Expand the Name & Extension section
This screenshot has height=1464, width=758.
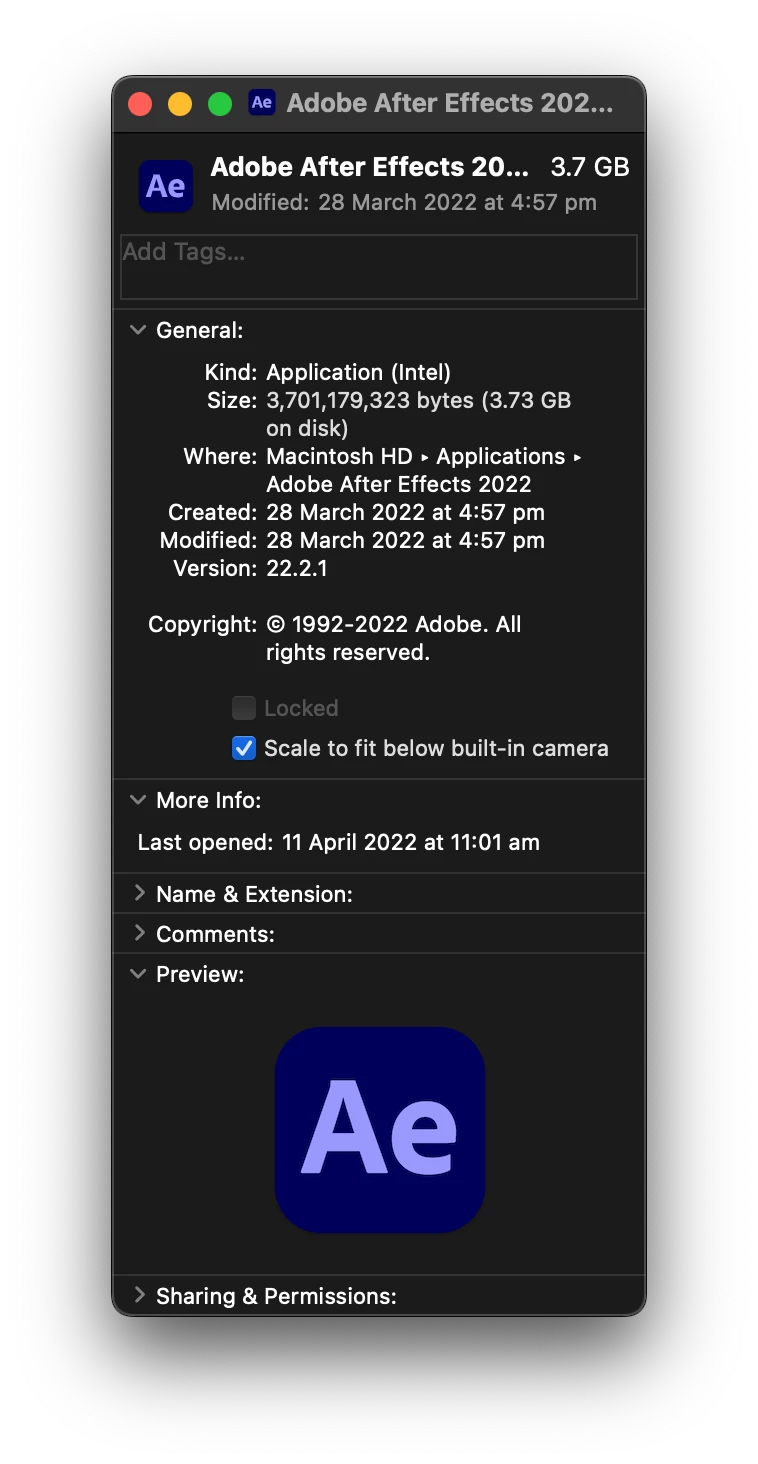coord(138,894)
